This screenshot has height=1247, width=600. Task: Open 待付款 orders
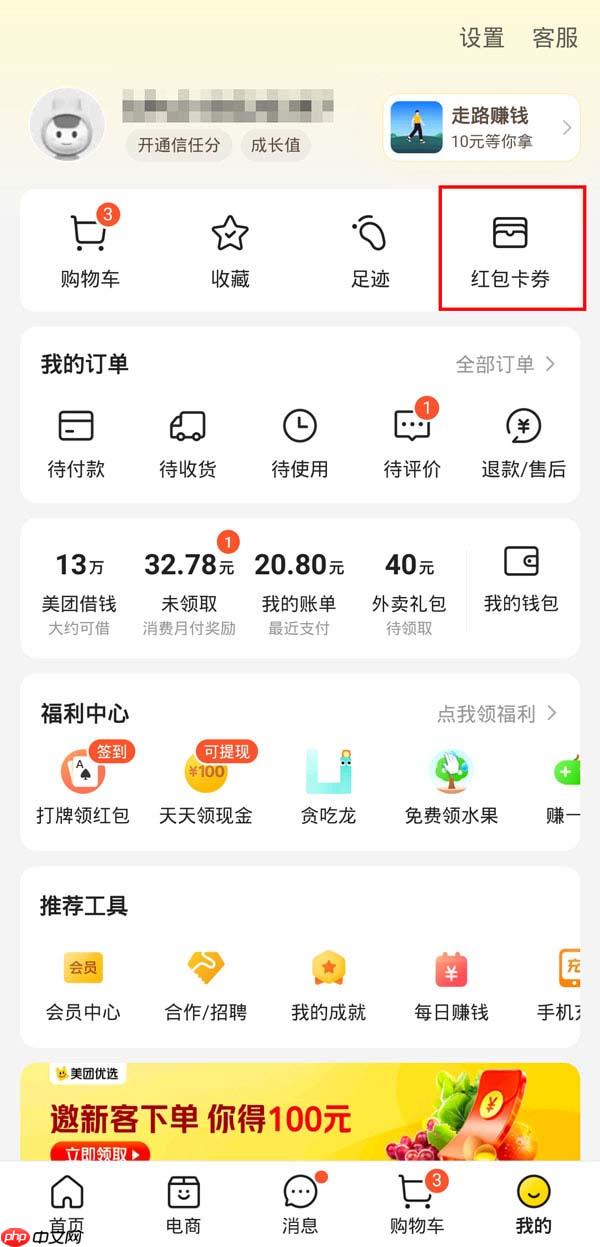[76, 443]
